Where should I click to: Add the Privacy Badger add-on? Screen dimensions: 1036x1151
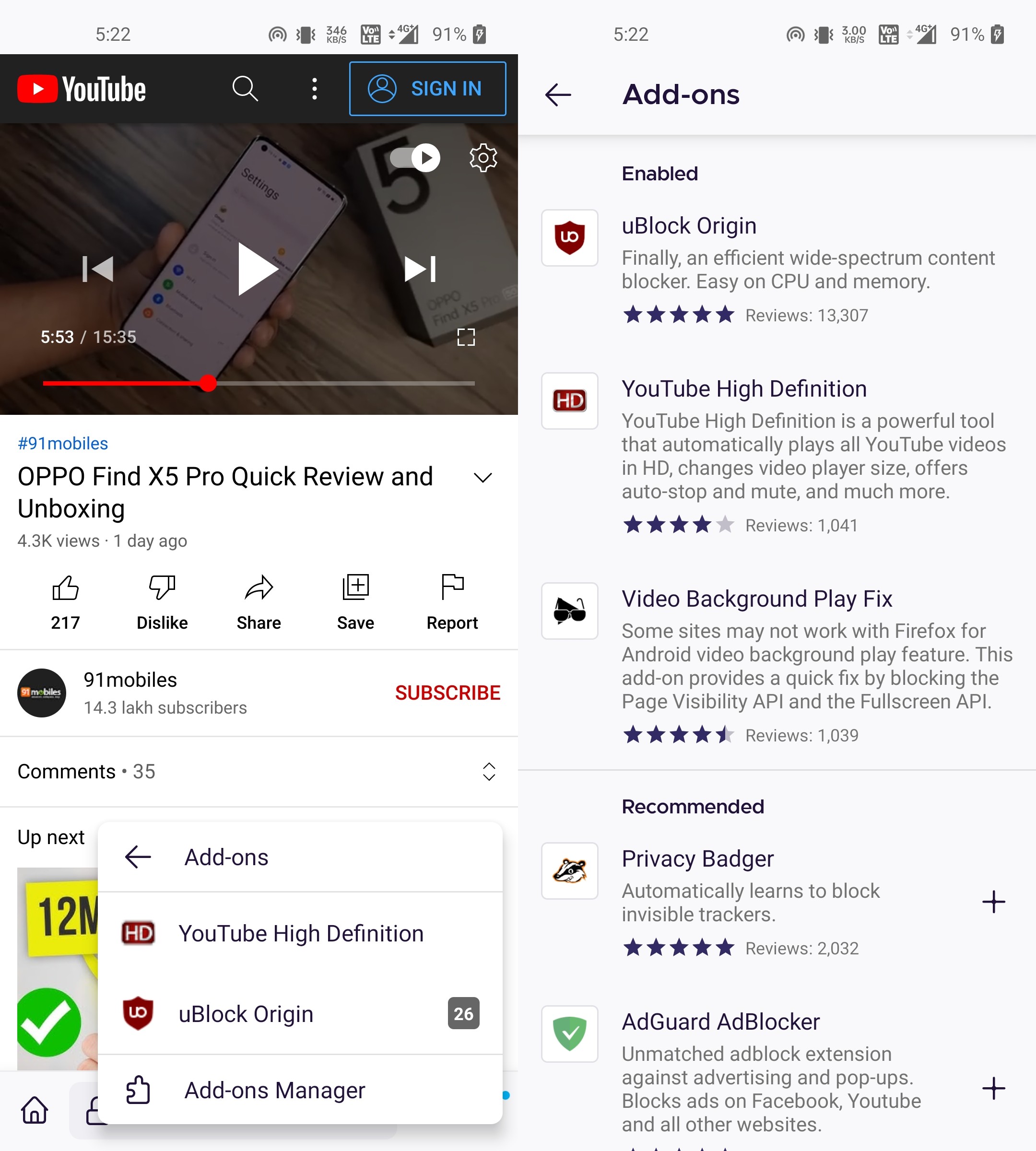[x=993, y=902]
